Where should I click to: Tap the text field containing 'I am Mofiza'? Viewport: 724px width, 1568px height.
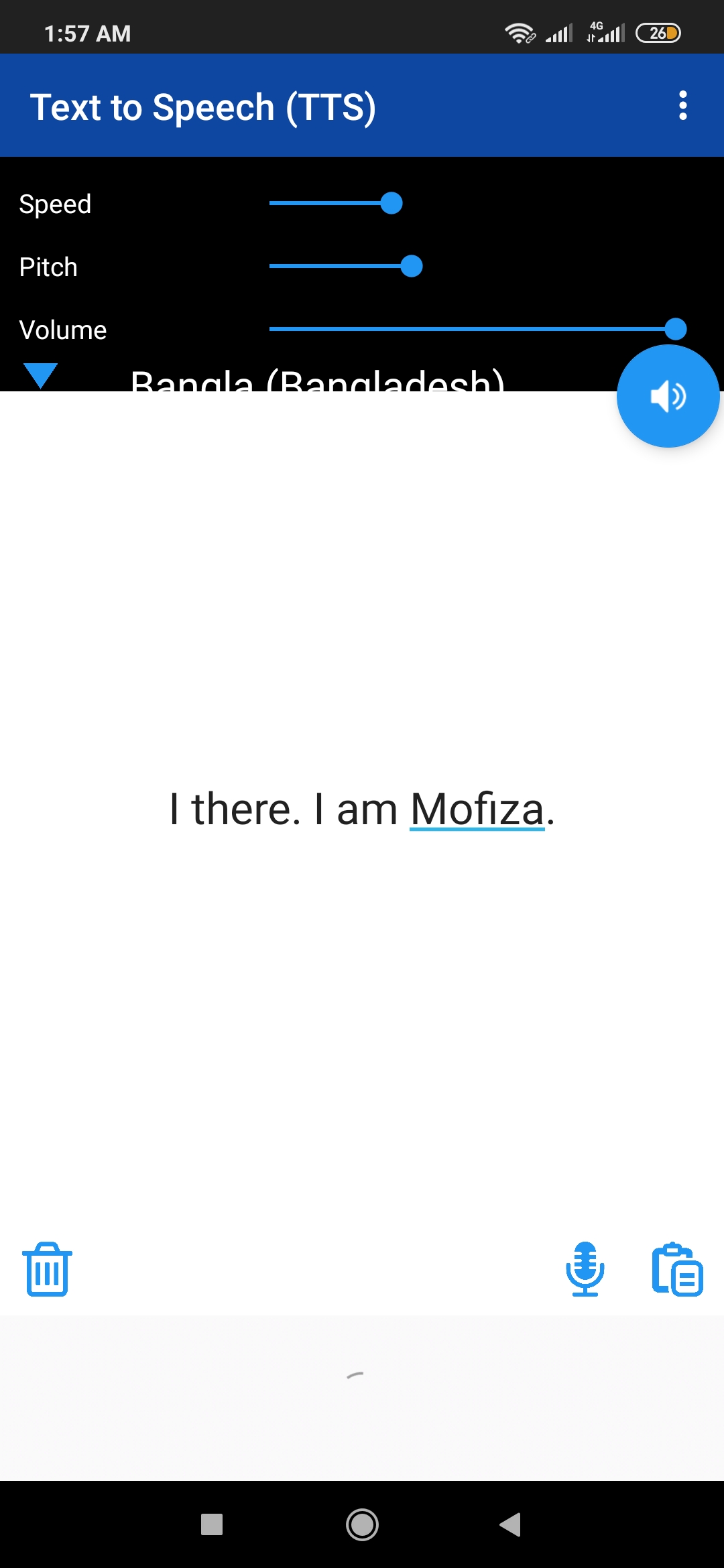pos(362,809)
